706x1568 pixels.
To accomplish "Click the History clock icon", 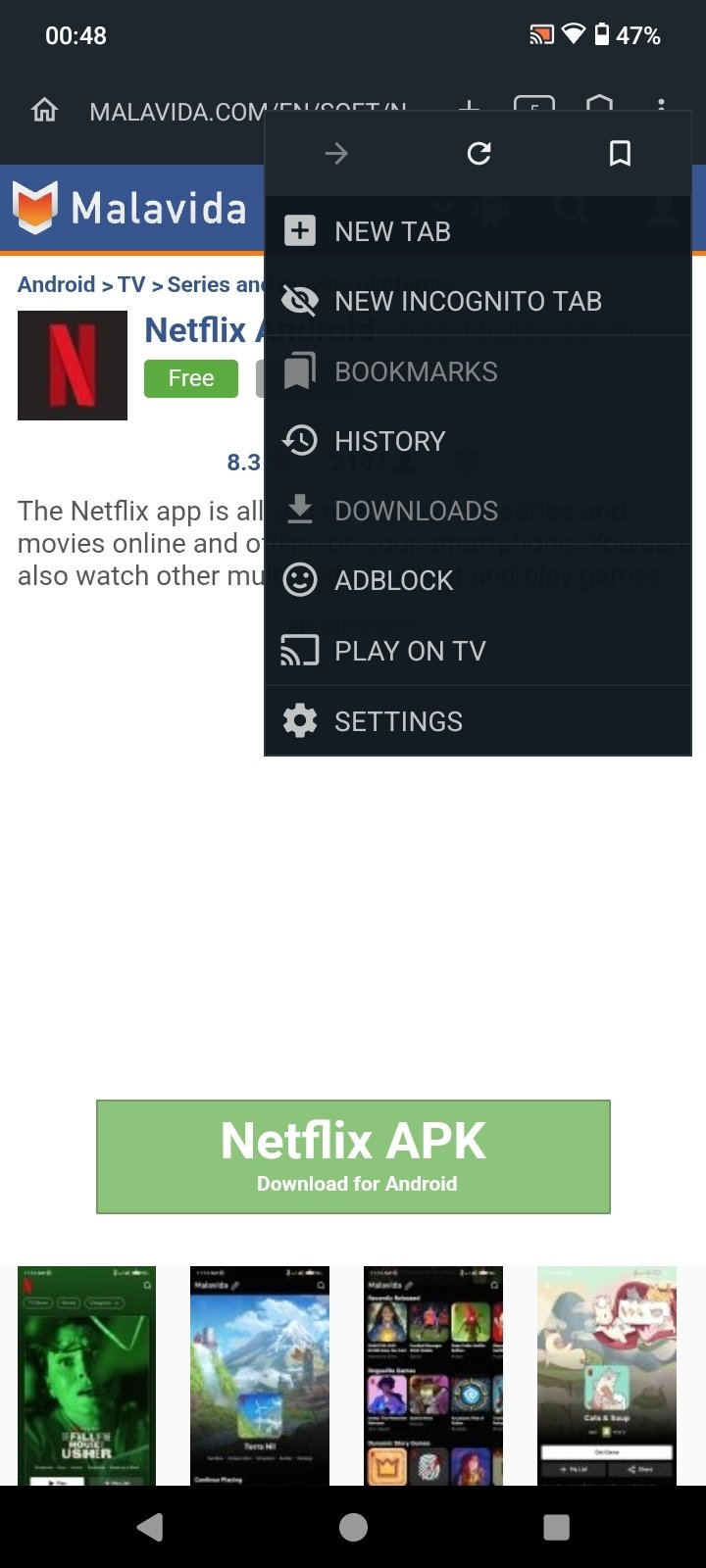I will [300, 440].
